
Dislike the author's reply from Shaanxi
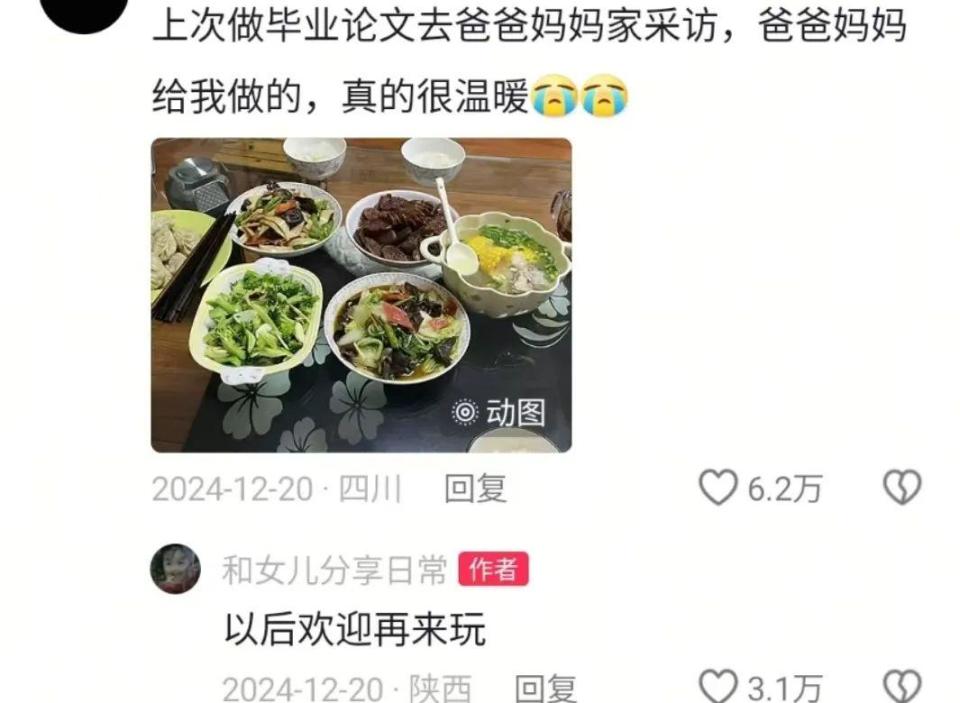point(902,687)
